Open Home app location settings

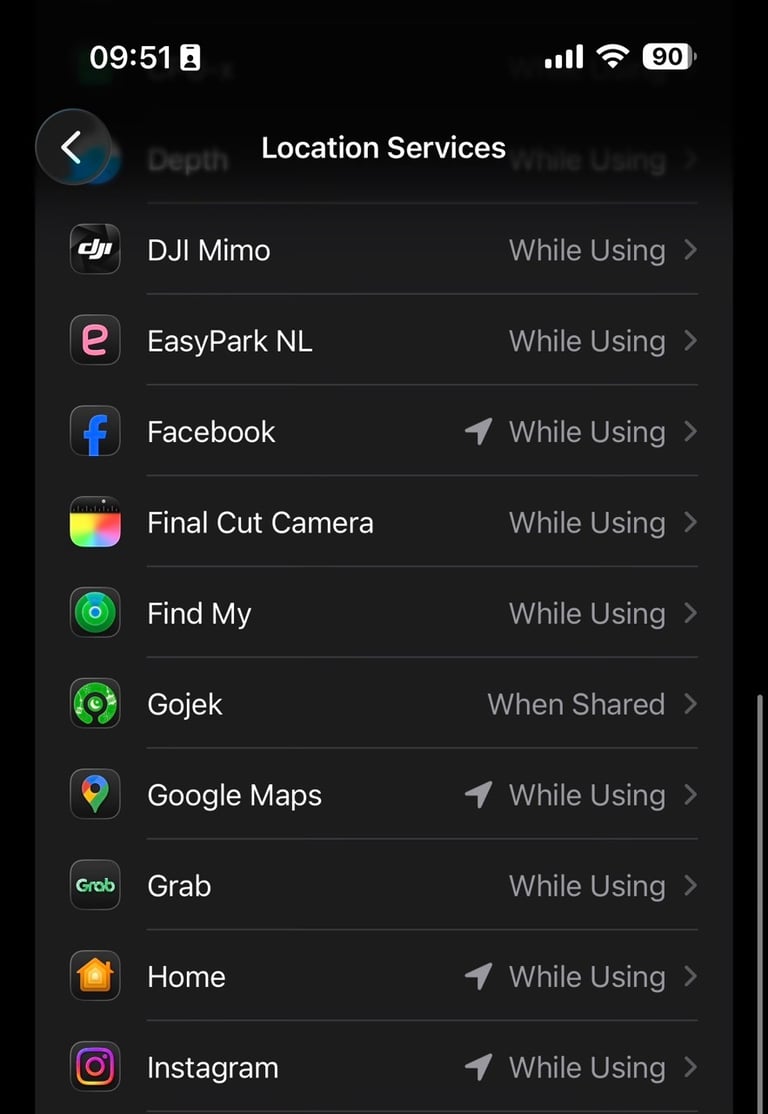[x=384, y=977]
